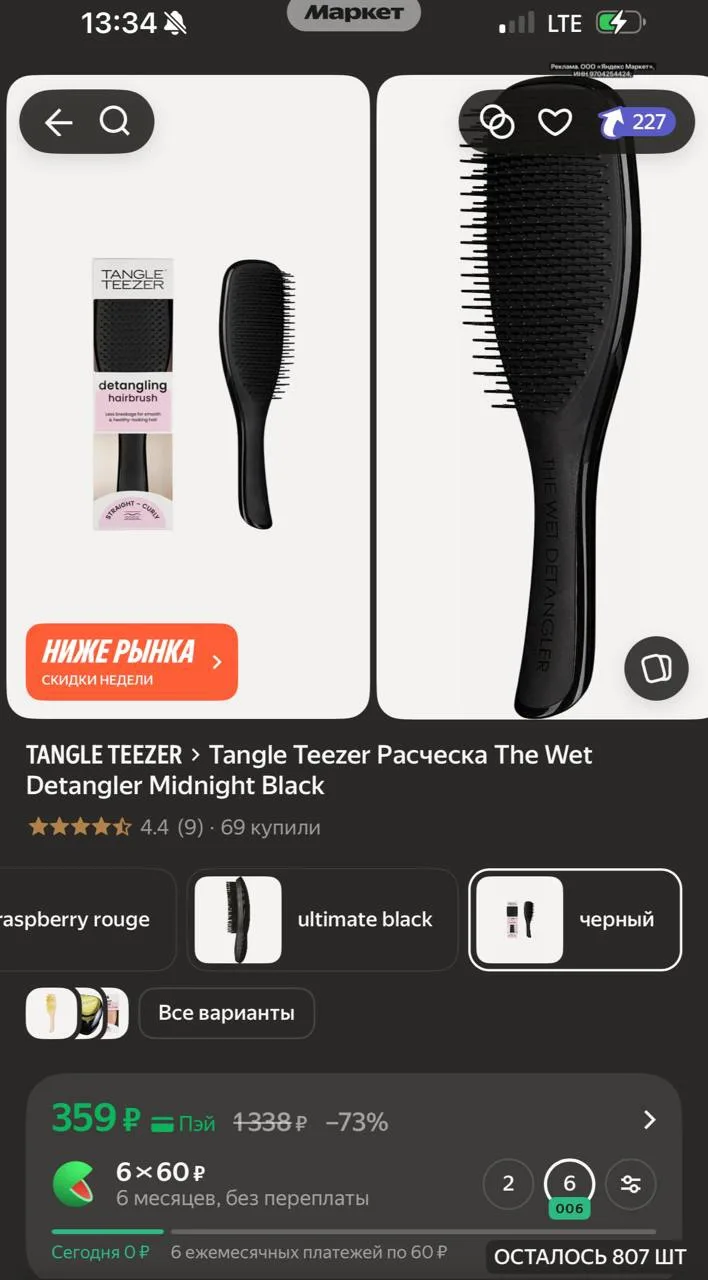Select the ultimate black variant
The image size is (708, 1280).
coord(322,920)
